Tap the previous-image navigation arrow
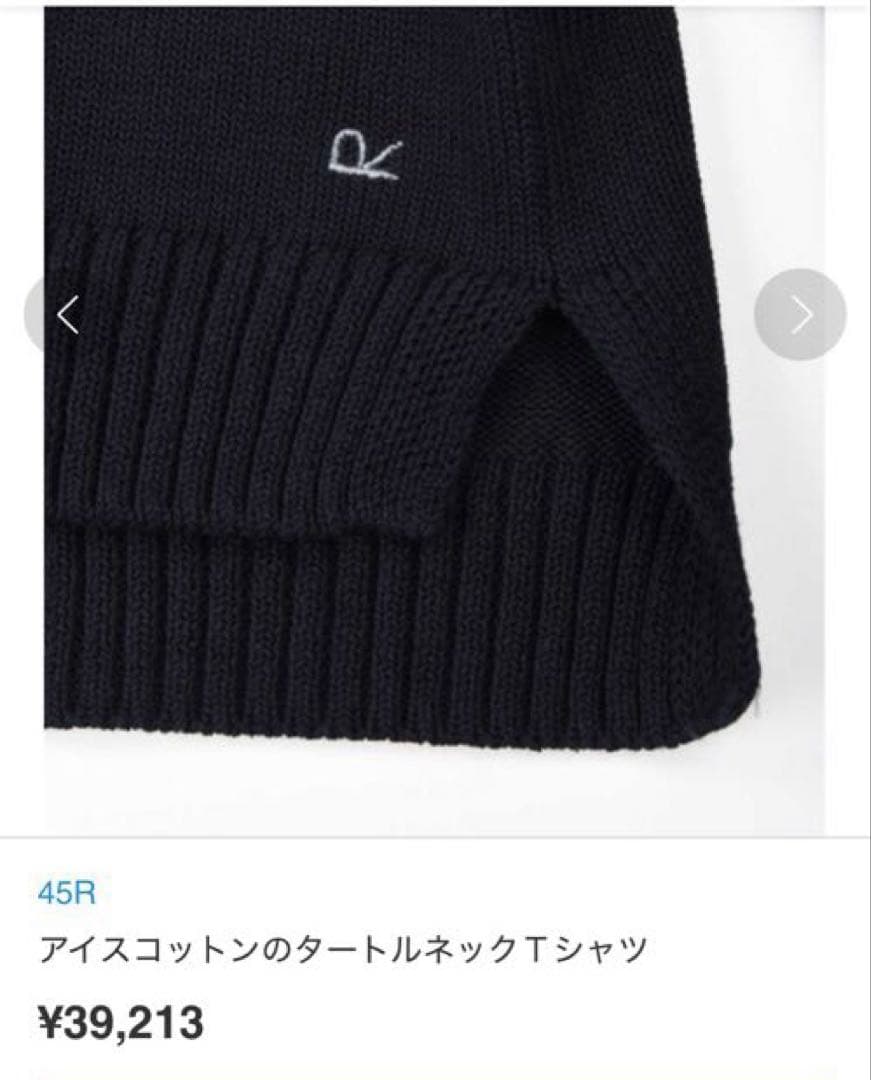This screenshot has width=871, height=1080. tap(66, 314)
